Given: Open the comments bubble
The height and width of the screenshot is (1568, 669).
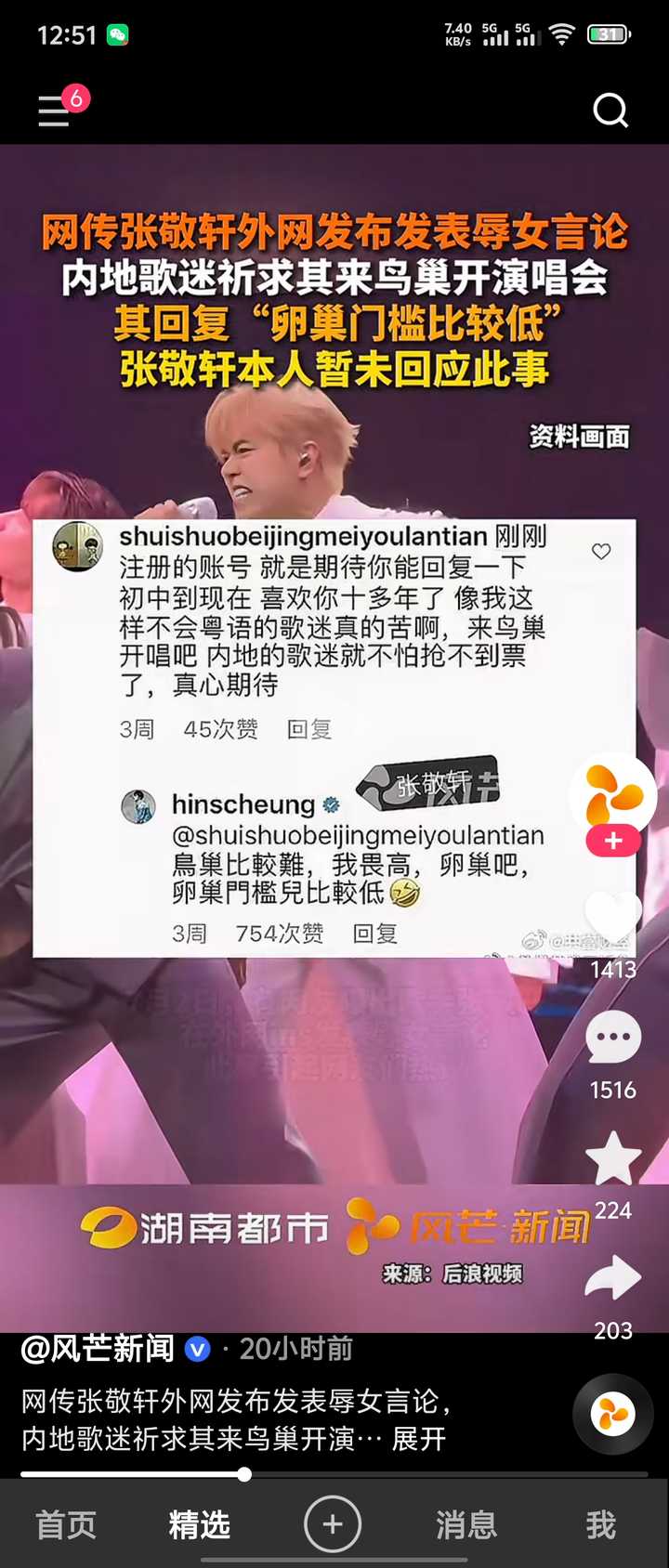Looking at the screenshot, I should pos(613,1039).
